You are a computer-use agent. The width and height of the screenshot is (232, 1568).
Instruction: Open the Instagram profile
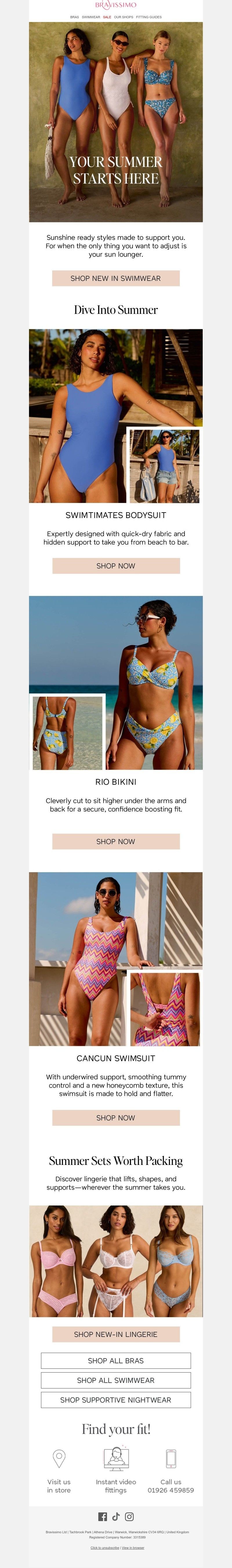(x=129, y=1516)
